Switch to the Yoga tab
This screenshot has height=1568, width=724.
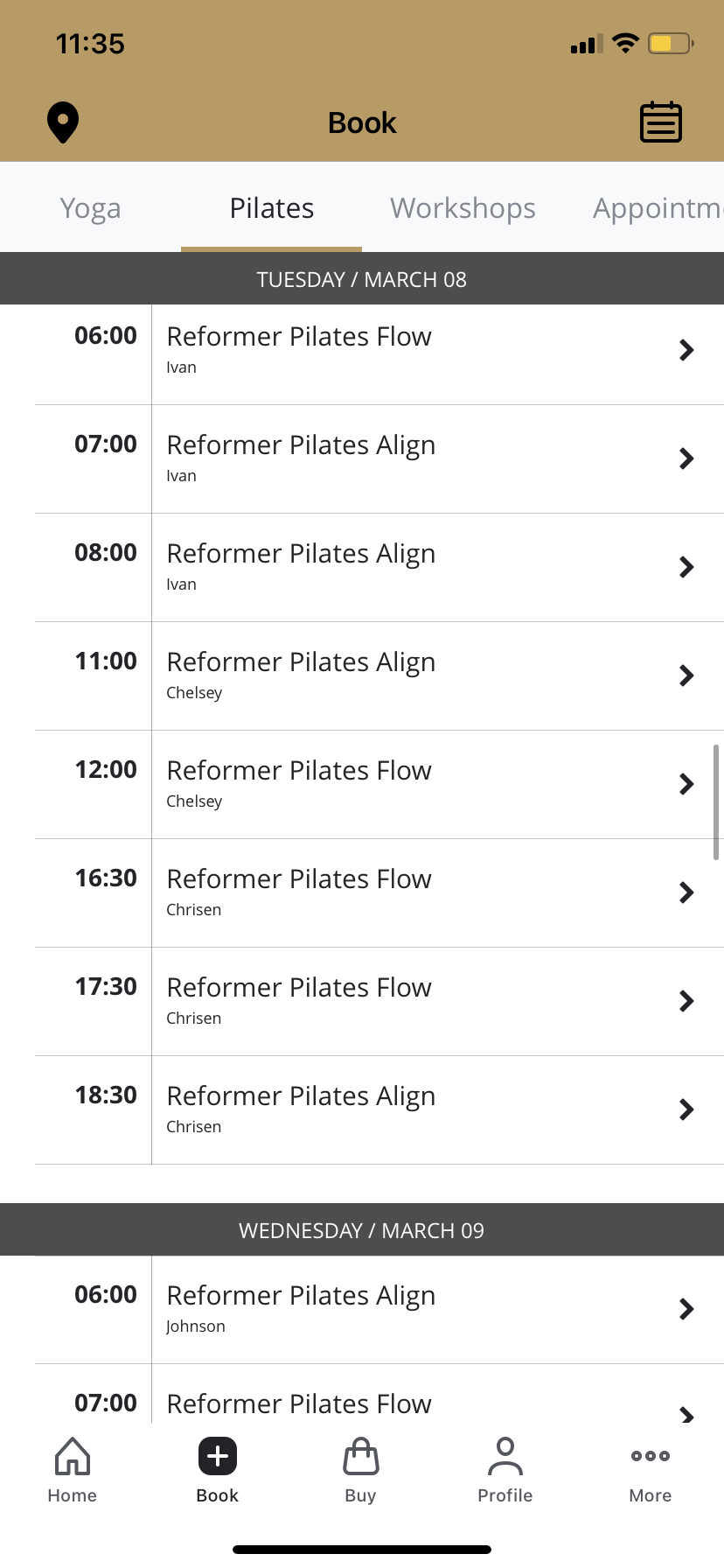coord(90,208)
